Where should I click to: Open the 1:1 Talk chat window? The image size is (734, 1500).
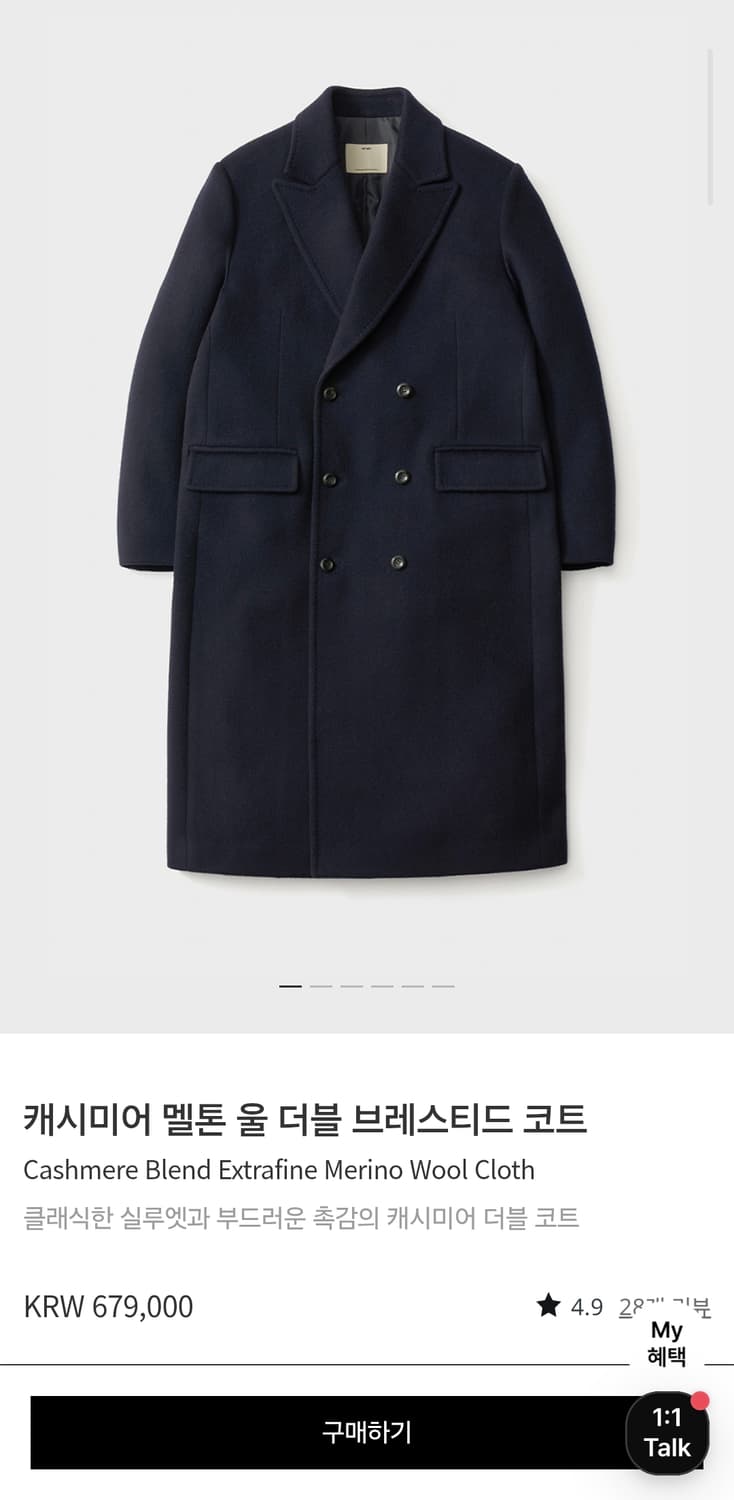pyautogui.click(x=668, y=1437)
